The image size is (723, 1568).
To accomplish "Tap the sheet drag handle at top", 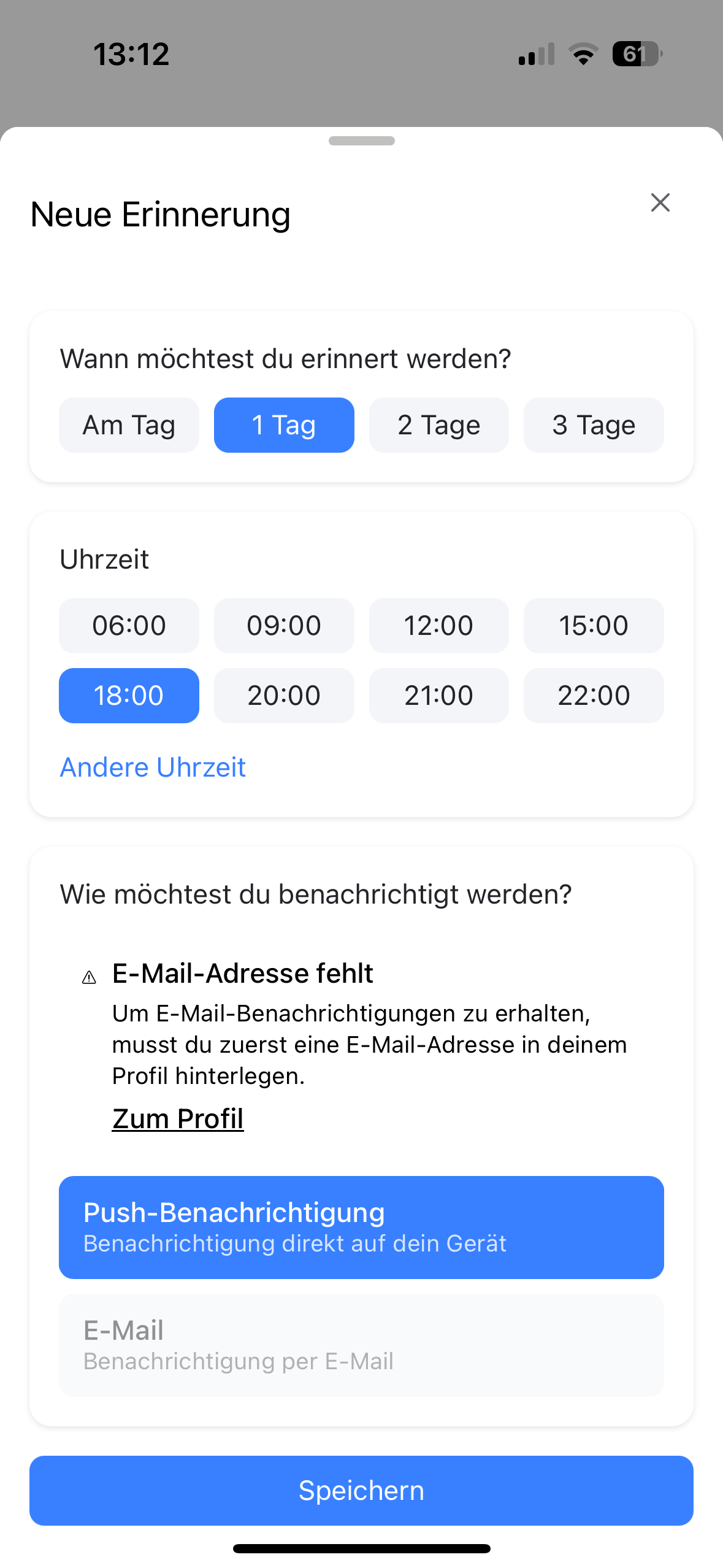I will click(361, 140).
